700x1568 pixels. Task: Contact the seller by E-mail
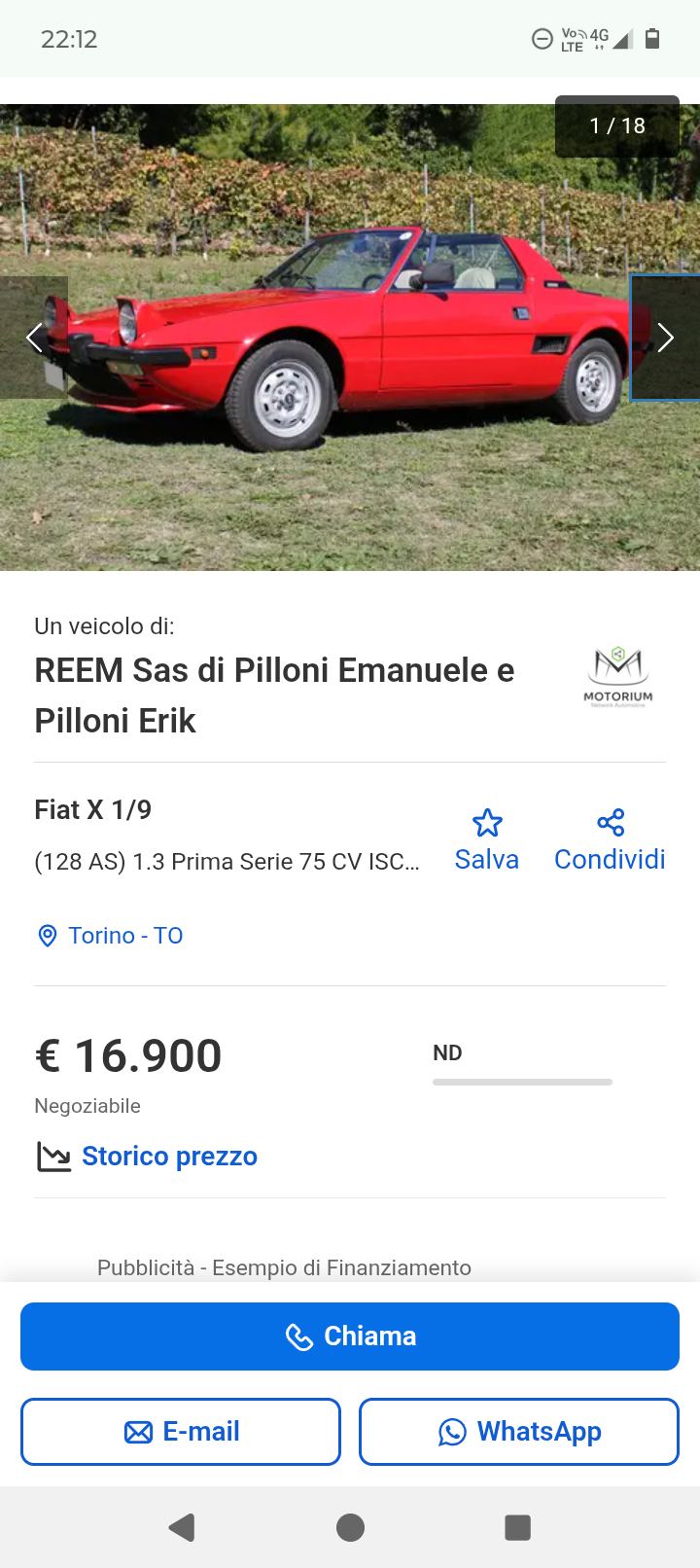pos(181,1432)
